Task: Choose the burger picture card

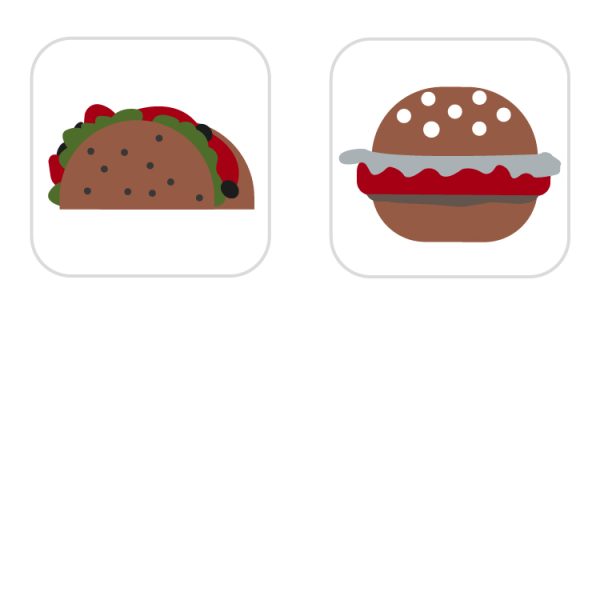Action: coord(450,158)
